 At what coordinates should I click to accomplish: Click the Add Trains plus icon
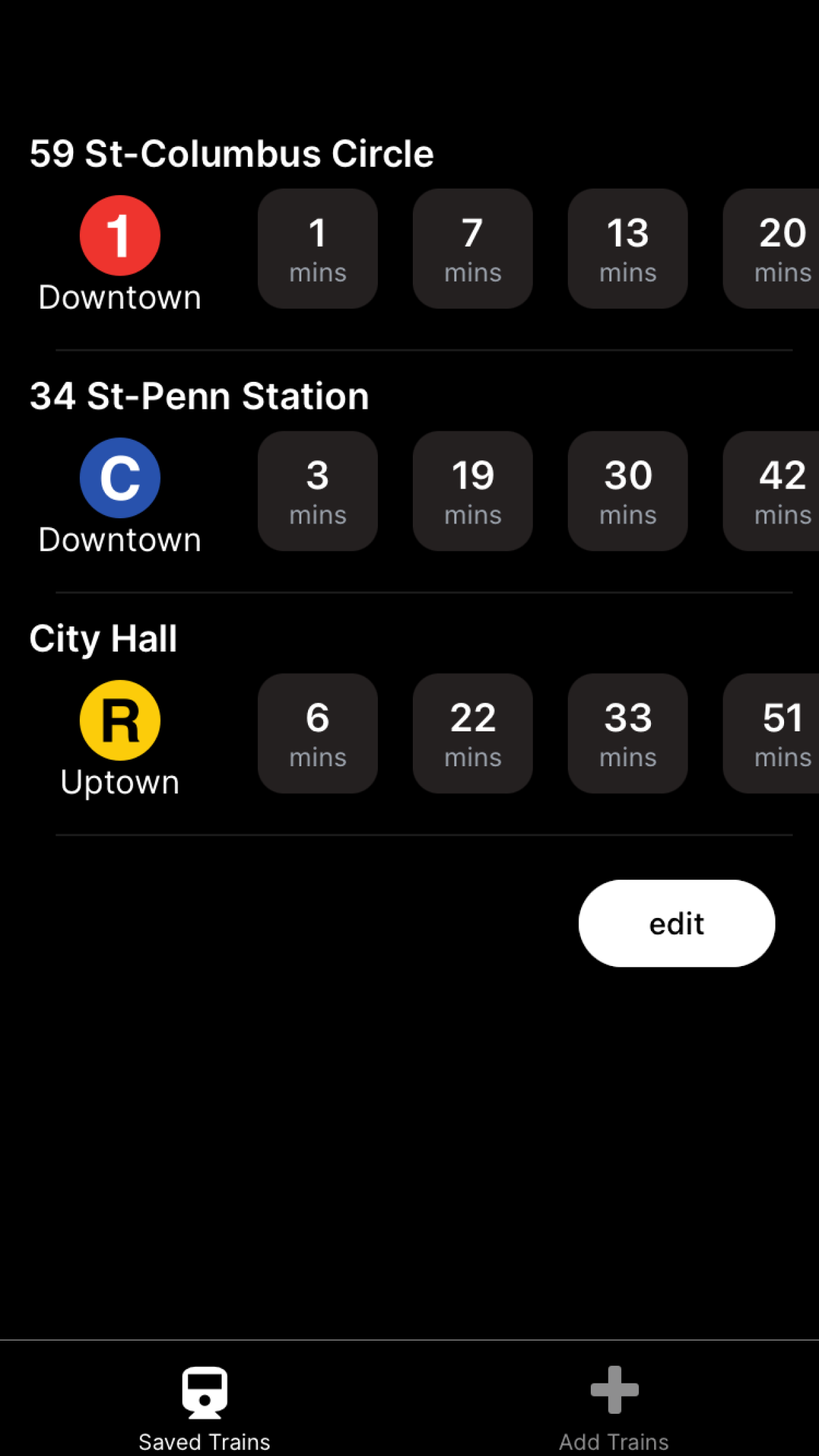coord(614,1388)
